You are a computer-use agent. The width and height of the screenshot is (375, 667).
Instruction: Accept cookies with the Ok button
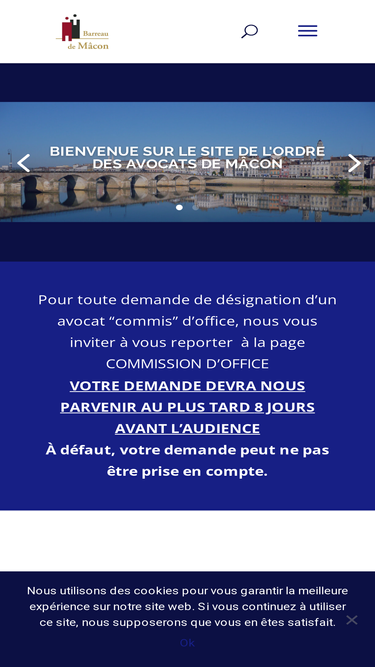(187, 642)
